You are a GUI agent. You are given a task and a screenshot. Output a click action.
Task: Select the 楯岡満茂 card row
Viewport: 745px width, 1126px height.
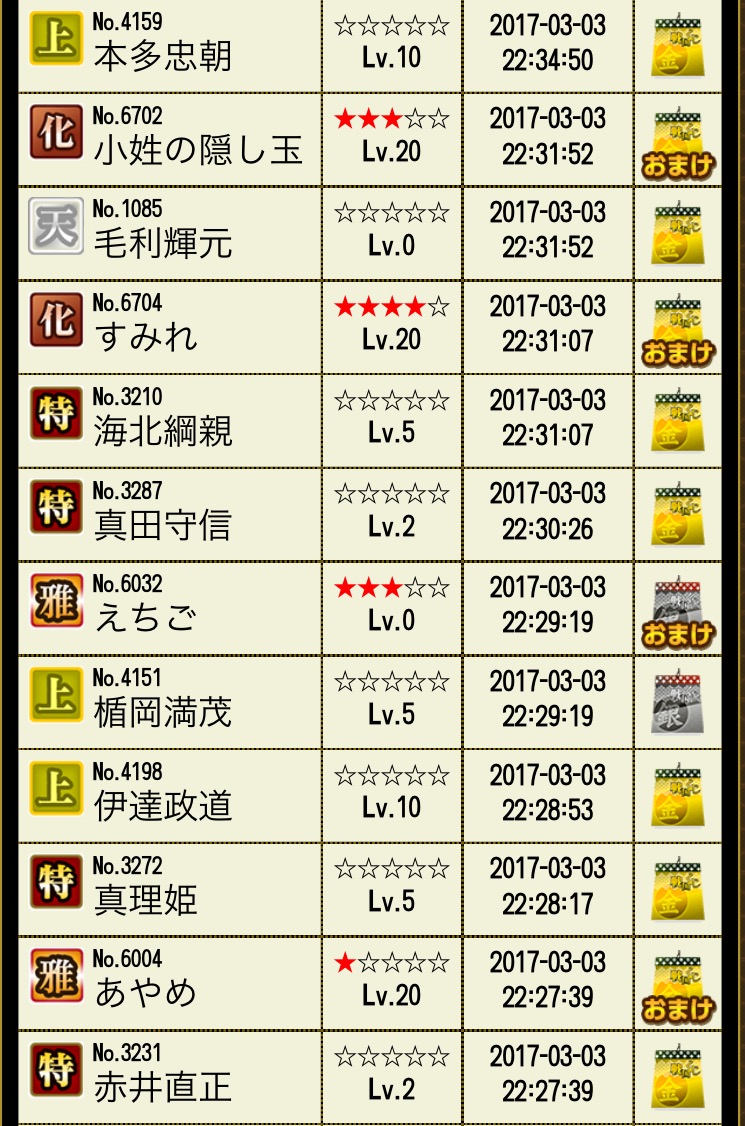coord(162,712)
